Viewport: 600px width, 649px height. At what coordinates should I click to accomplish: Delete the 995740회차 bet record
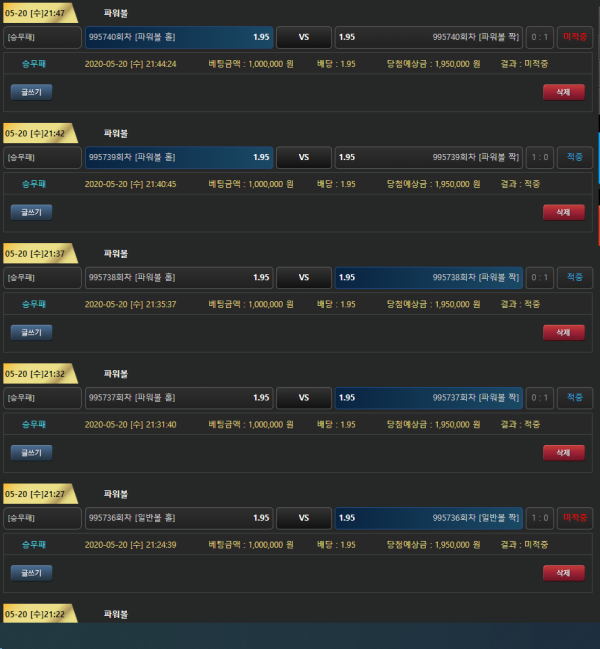[x=563, y=91]
